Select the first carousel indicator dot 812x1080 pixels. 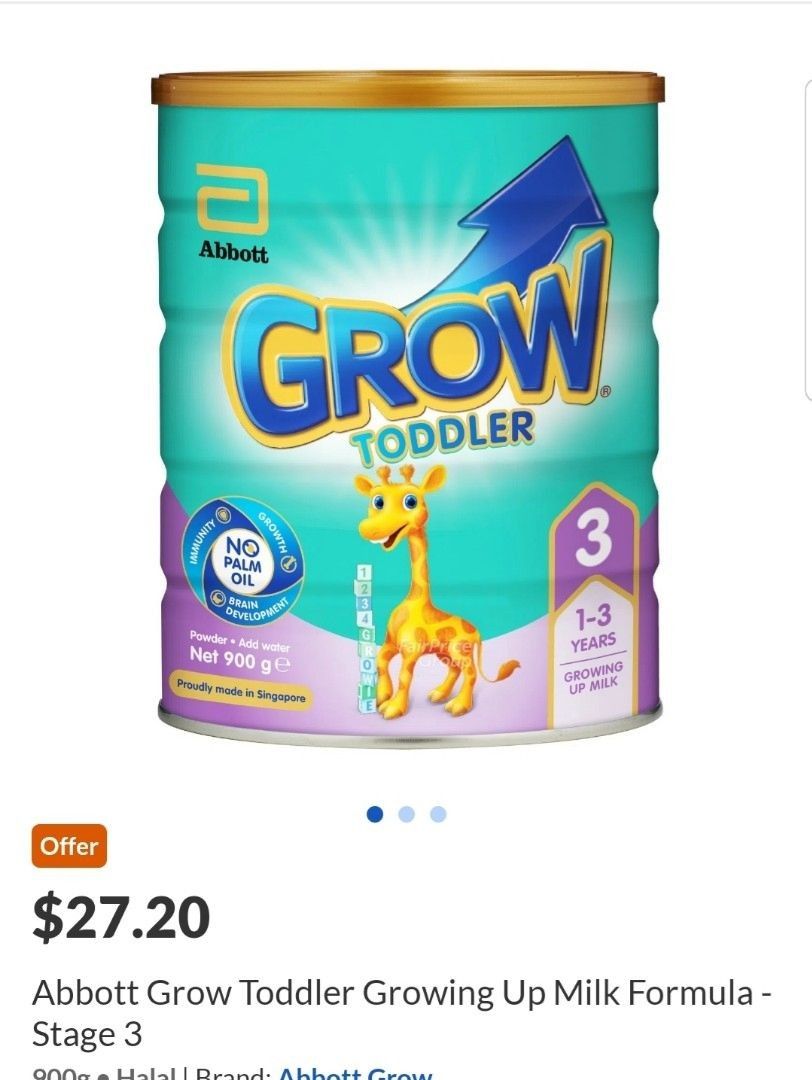pyautogui.click(x=375, y=814)
